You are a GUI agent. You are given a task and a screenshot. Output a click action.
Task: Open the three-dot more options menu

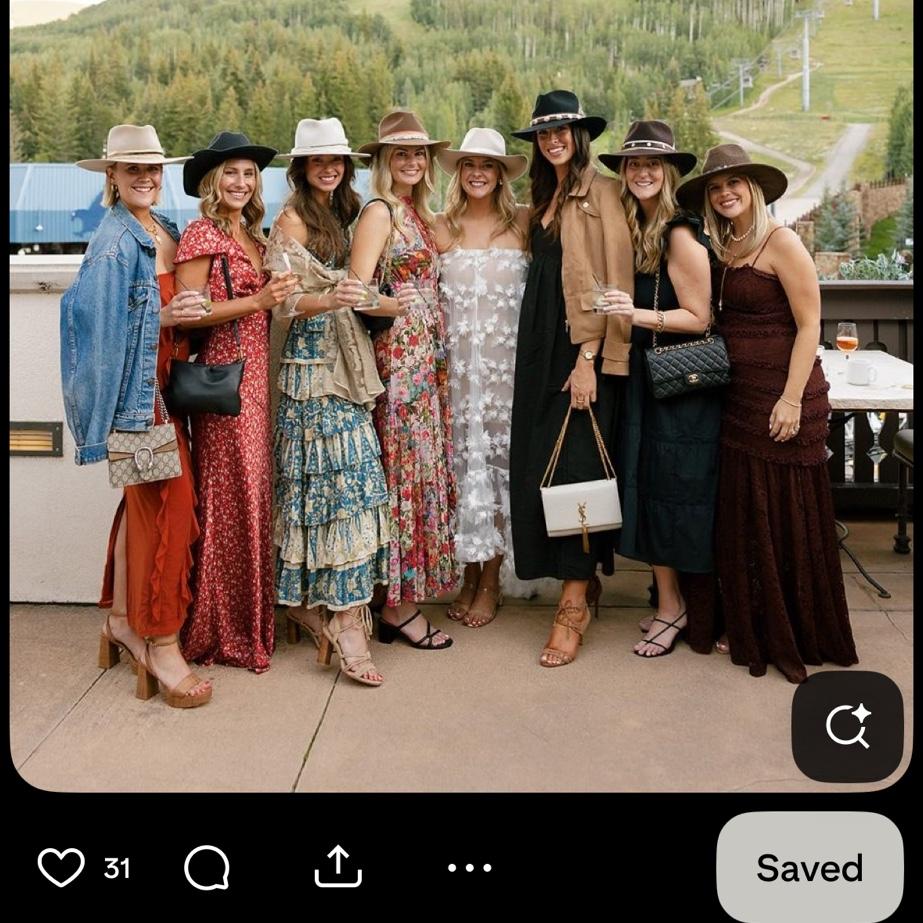tap(469, 867)
